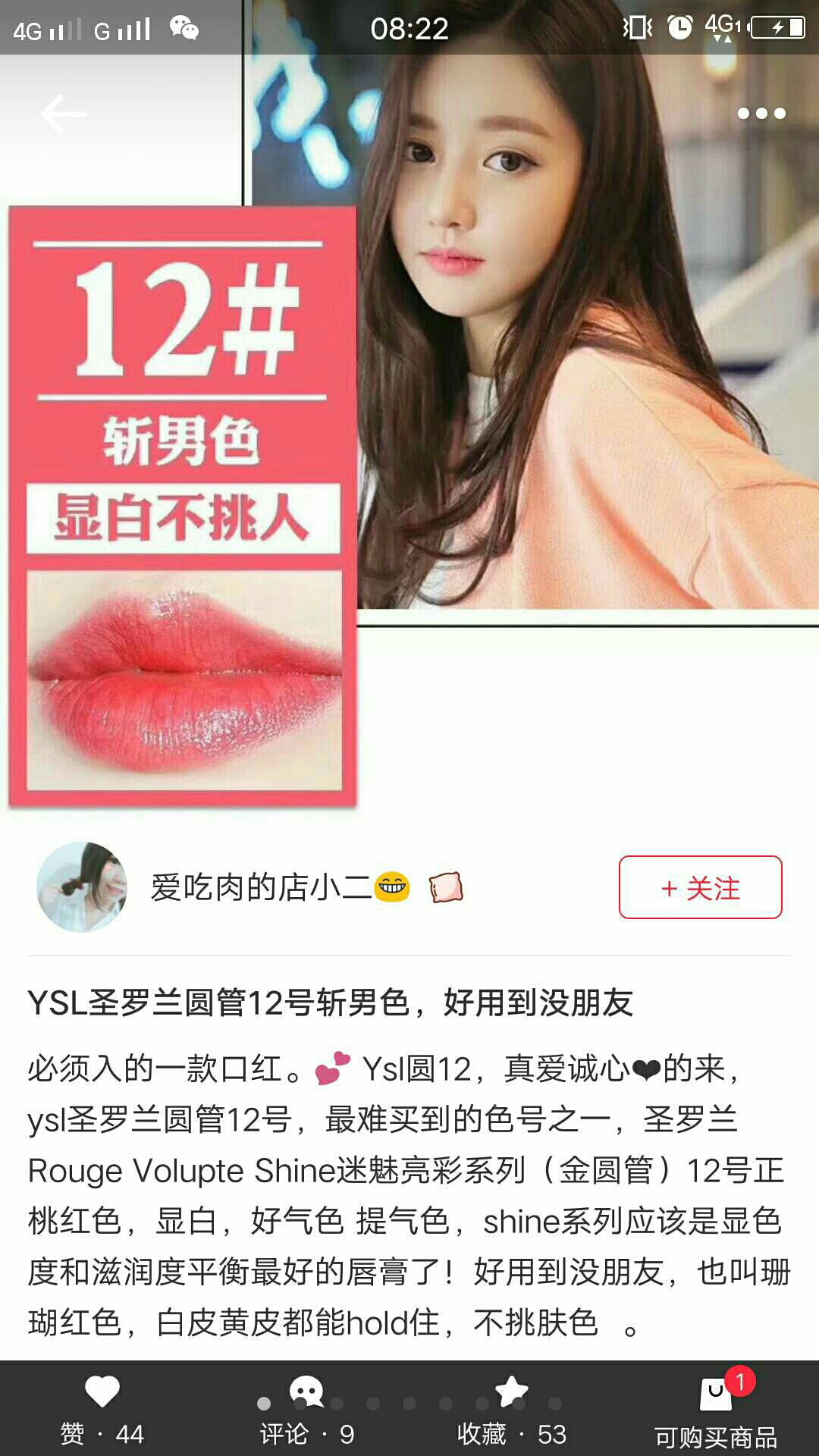Tap the back arrow to leave the post
This screenshot has height=1456, width=819.
pos(64,112)
